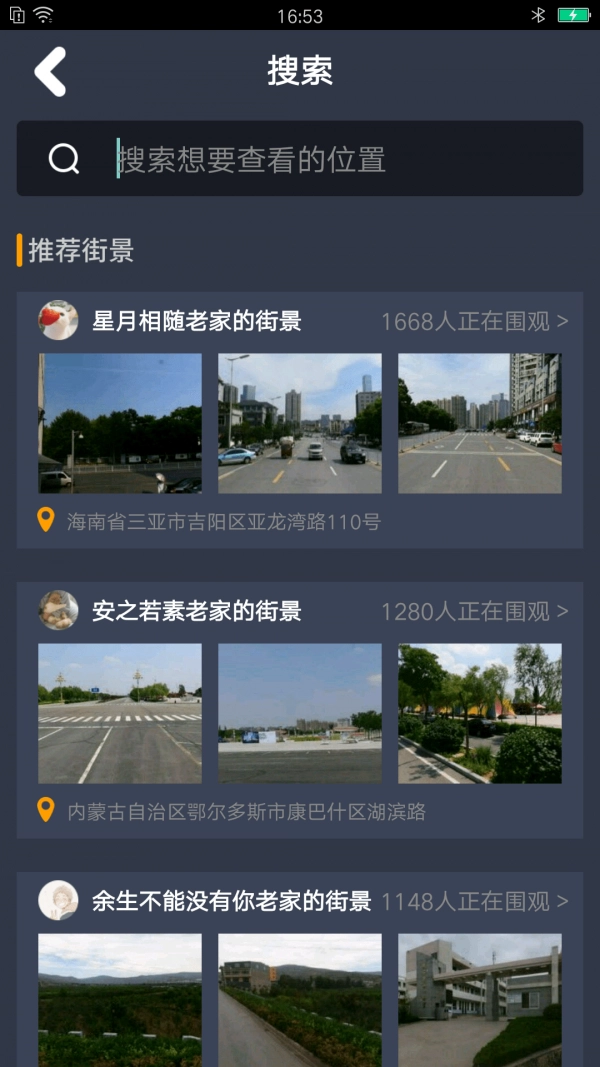Screen dimensions: 600x1067
Task: View the first photo under 余生不能没有你老家的街景
Action: [120, 1000]
